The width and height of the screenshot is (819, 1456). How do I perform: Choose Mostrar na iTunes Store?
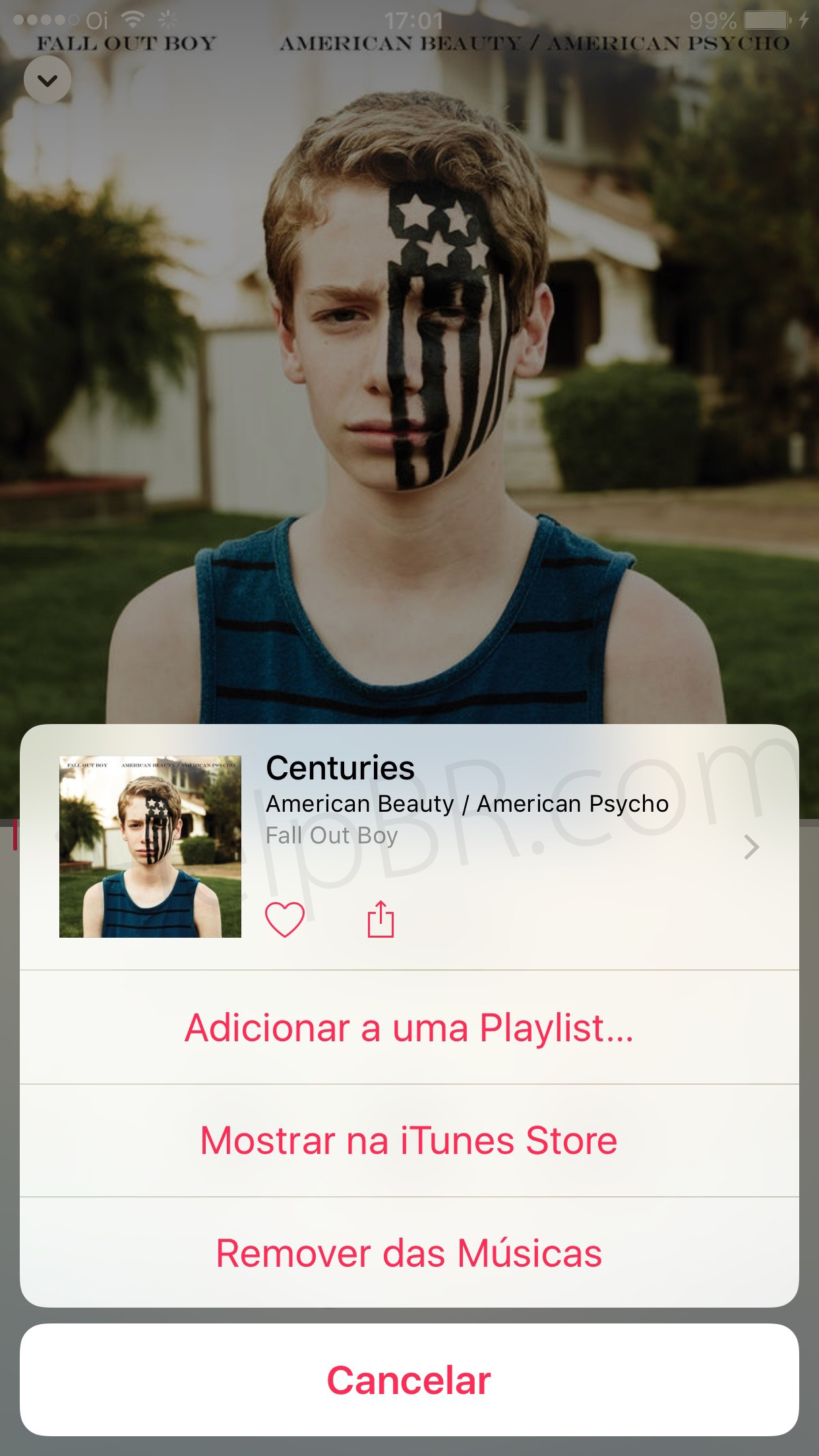(x=409, y=1141)
